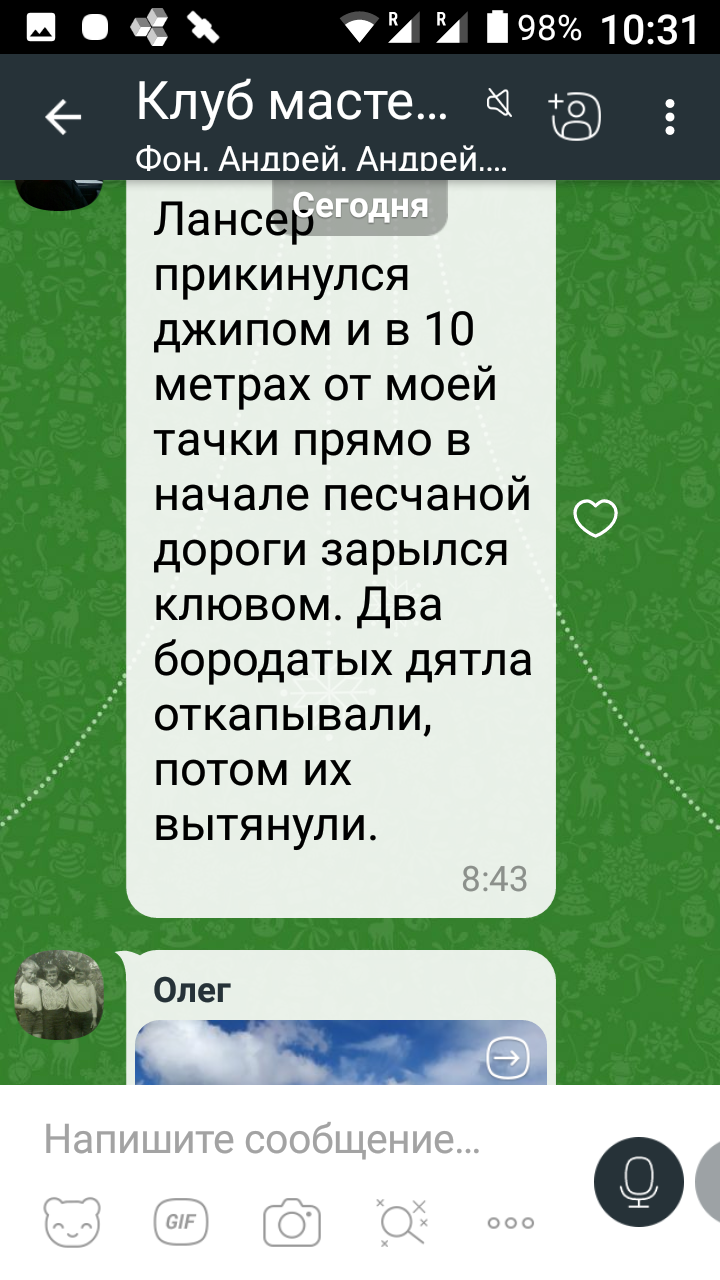The image size is (720, 1280).
Task: Open the sticker panel
Action: 73,1222
